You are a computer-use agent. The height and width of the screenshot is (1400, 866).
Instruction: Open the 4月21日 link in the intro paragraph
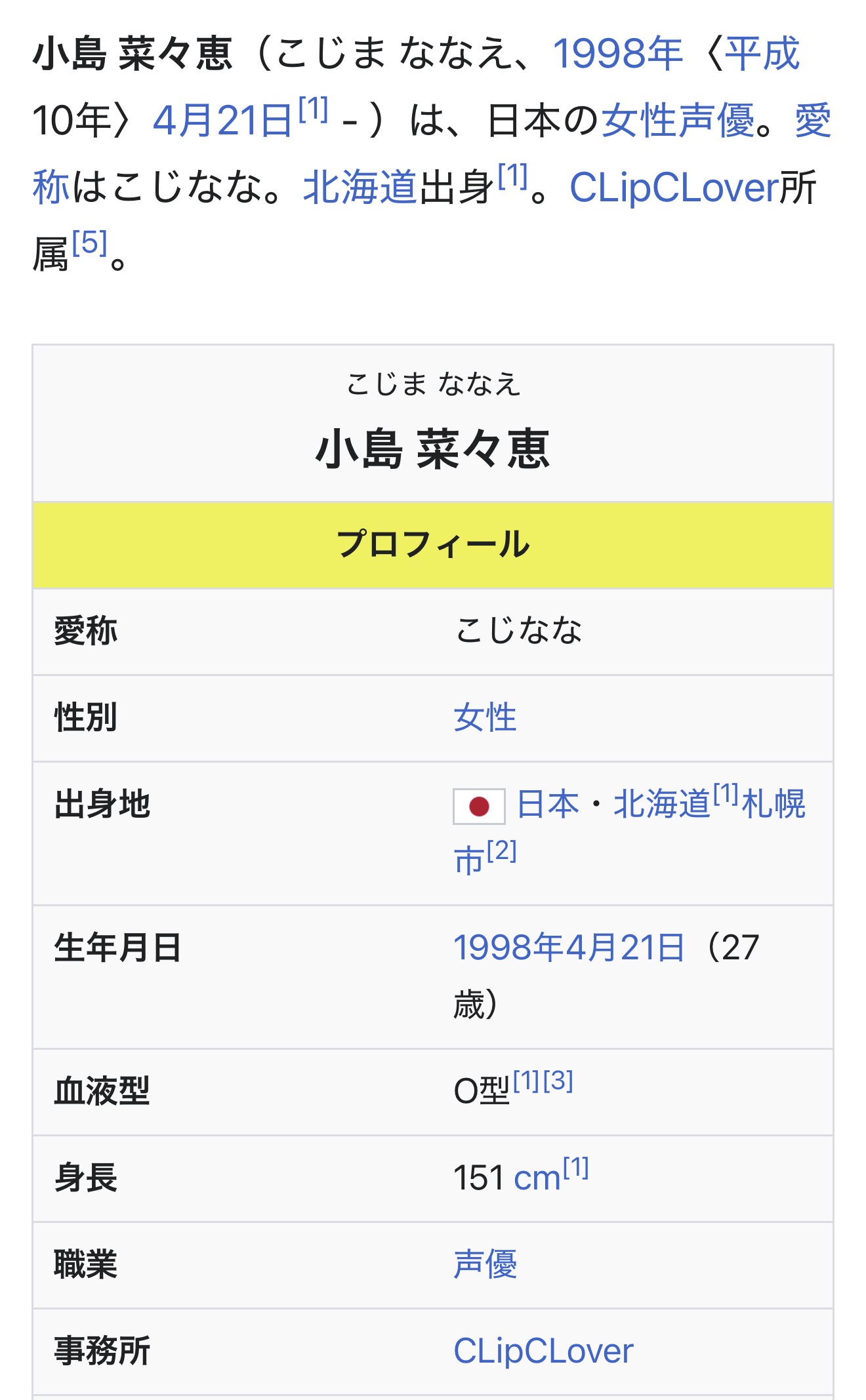222,121
